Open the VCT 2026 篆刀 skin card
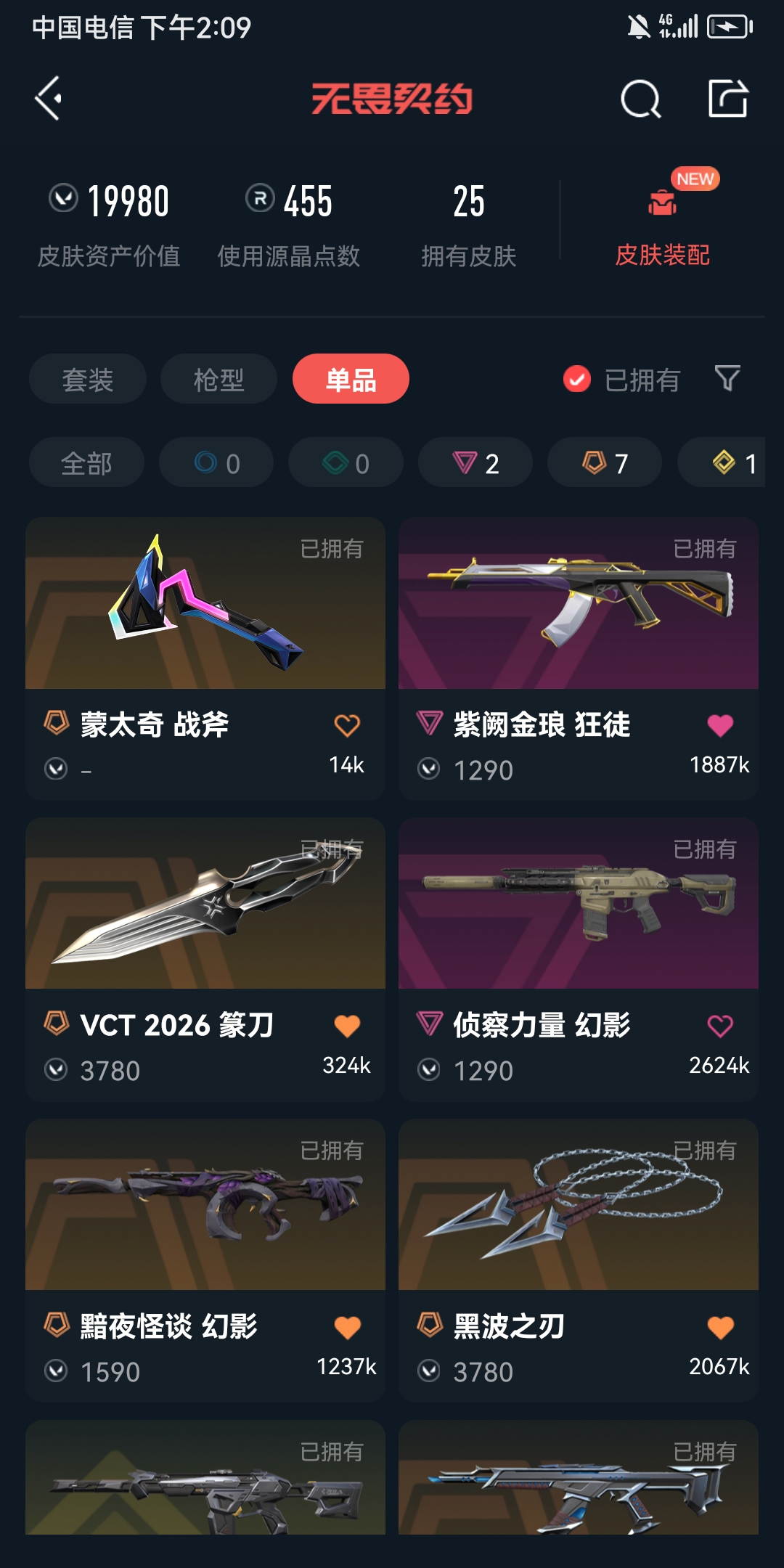Image resolution: width=784 pixels, height=1568 pixels. (205, 960)
